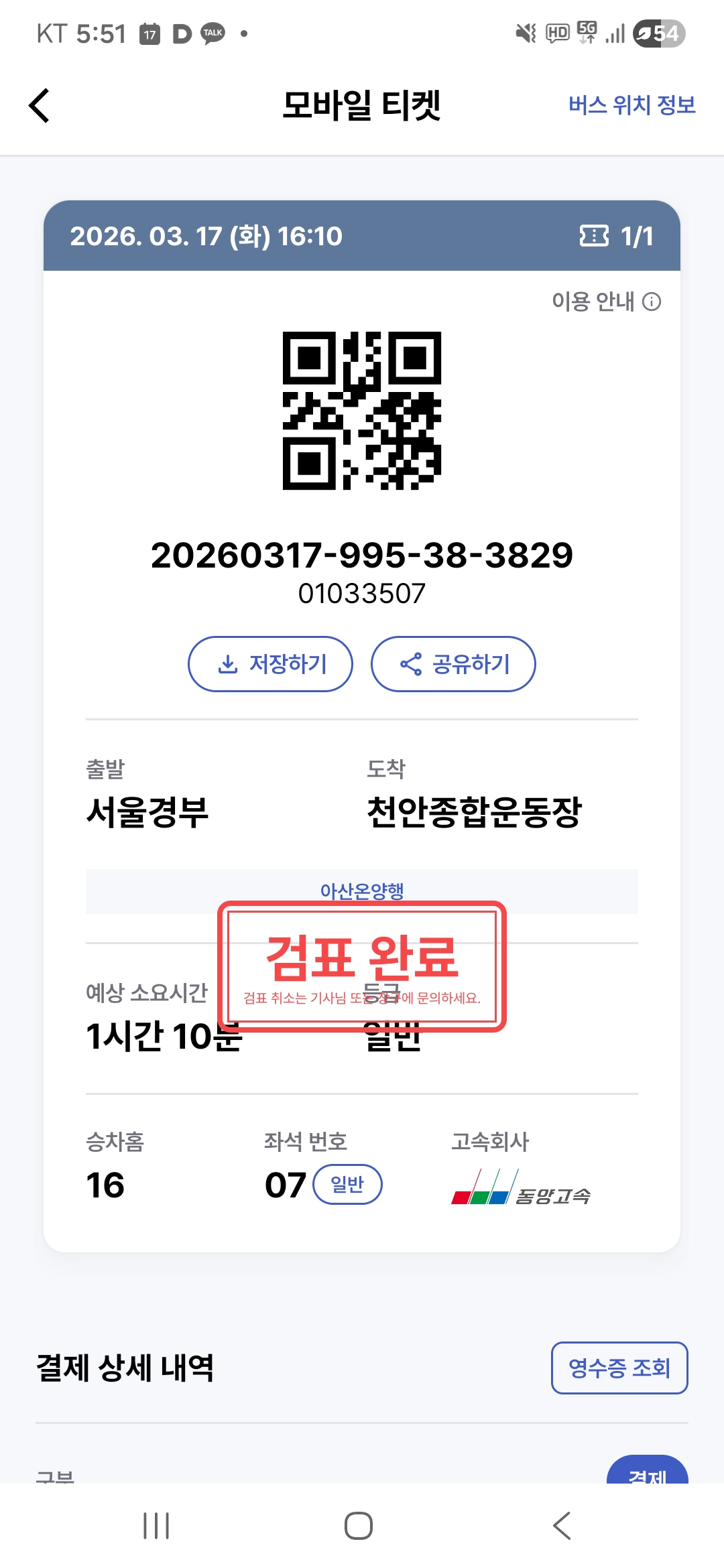The height and width of the screenshot is (1568, 724).
Task: Tap the system home button
Action: point(359,1526)
